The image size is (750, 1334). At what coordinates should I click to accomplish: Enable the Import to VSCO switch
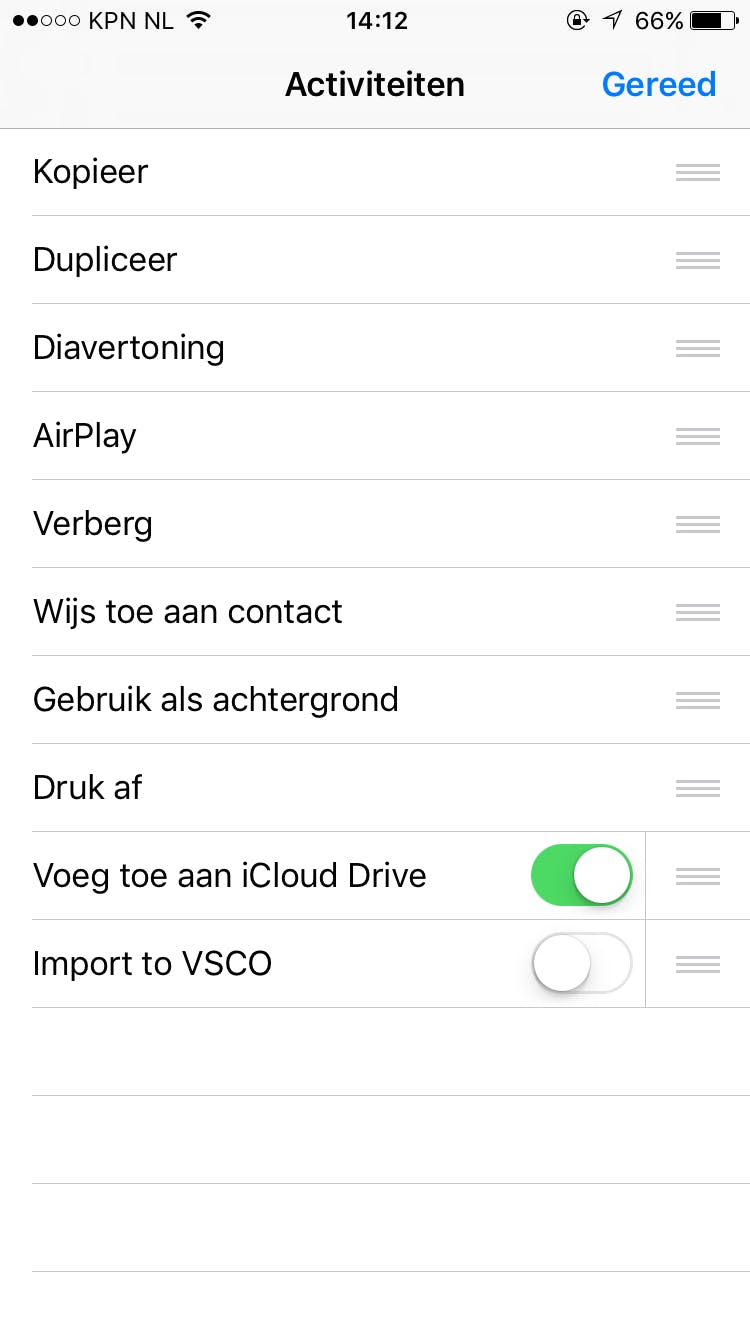point(581,963)
